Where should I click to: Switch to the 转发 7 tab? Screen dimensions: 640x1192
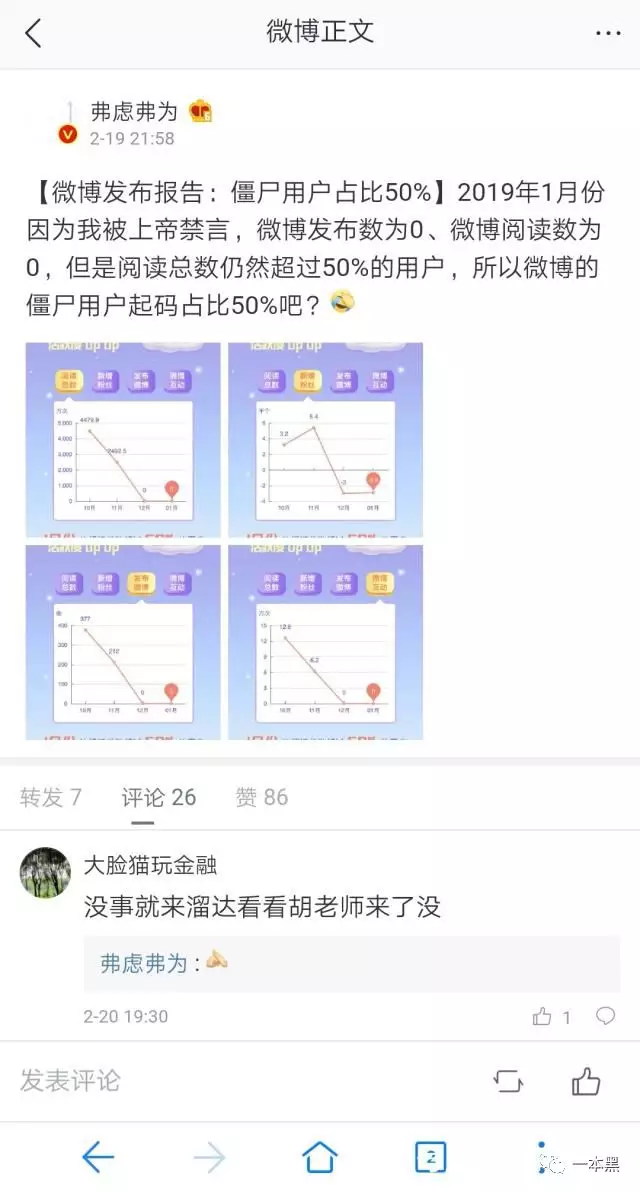pyautogui.click(x=51, y=797)
